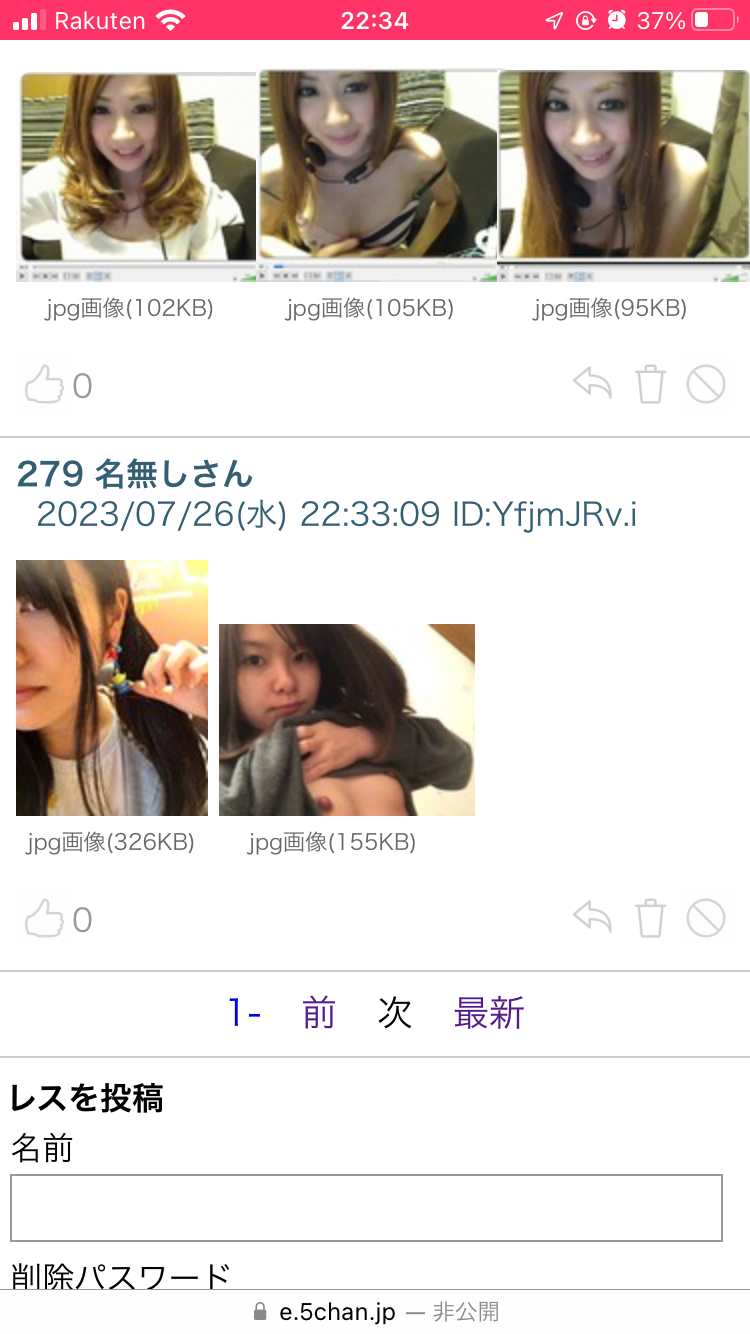Open the jpg画像(155KB) image link
750x1334 pixels.
pyautogui.click(x=332, y=842)
